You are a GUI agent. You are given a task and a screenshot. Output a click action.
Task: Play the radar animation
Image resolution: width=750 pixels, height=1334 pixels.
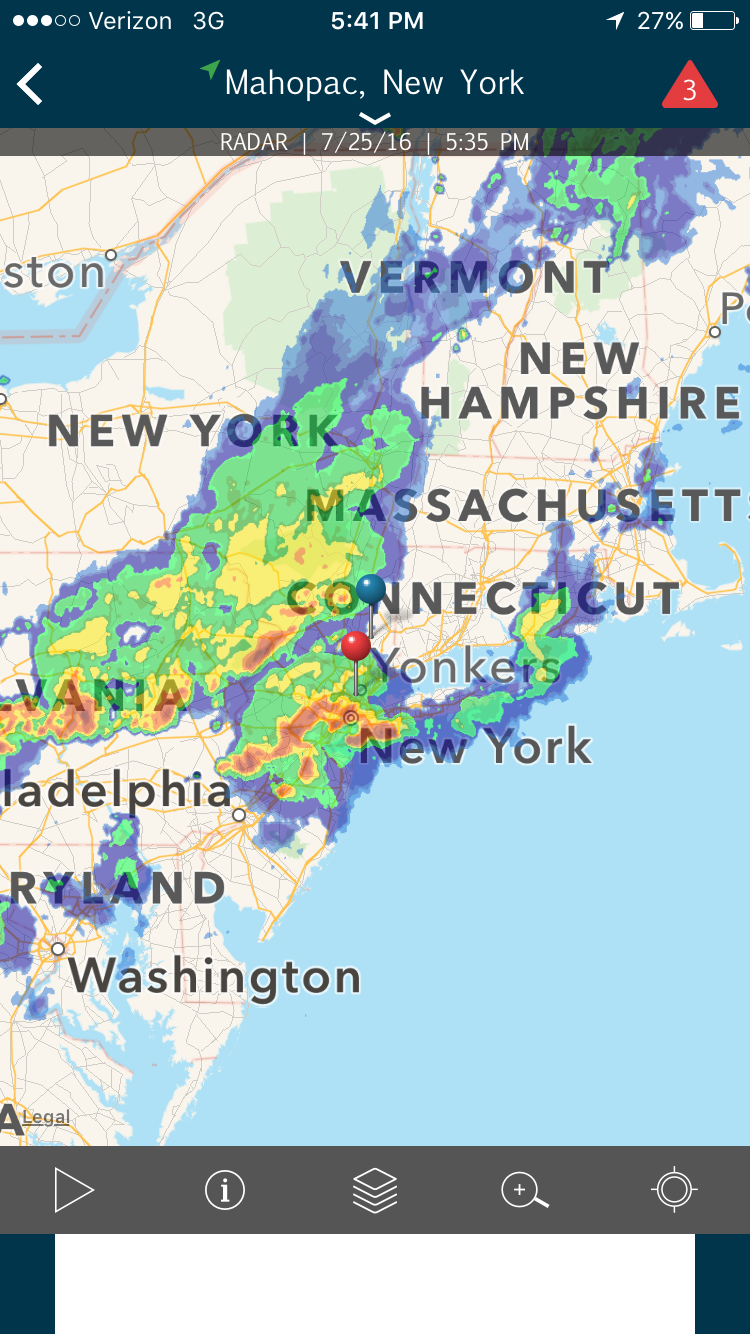click(74, 1191)
